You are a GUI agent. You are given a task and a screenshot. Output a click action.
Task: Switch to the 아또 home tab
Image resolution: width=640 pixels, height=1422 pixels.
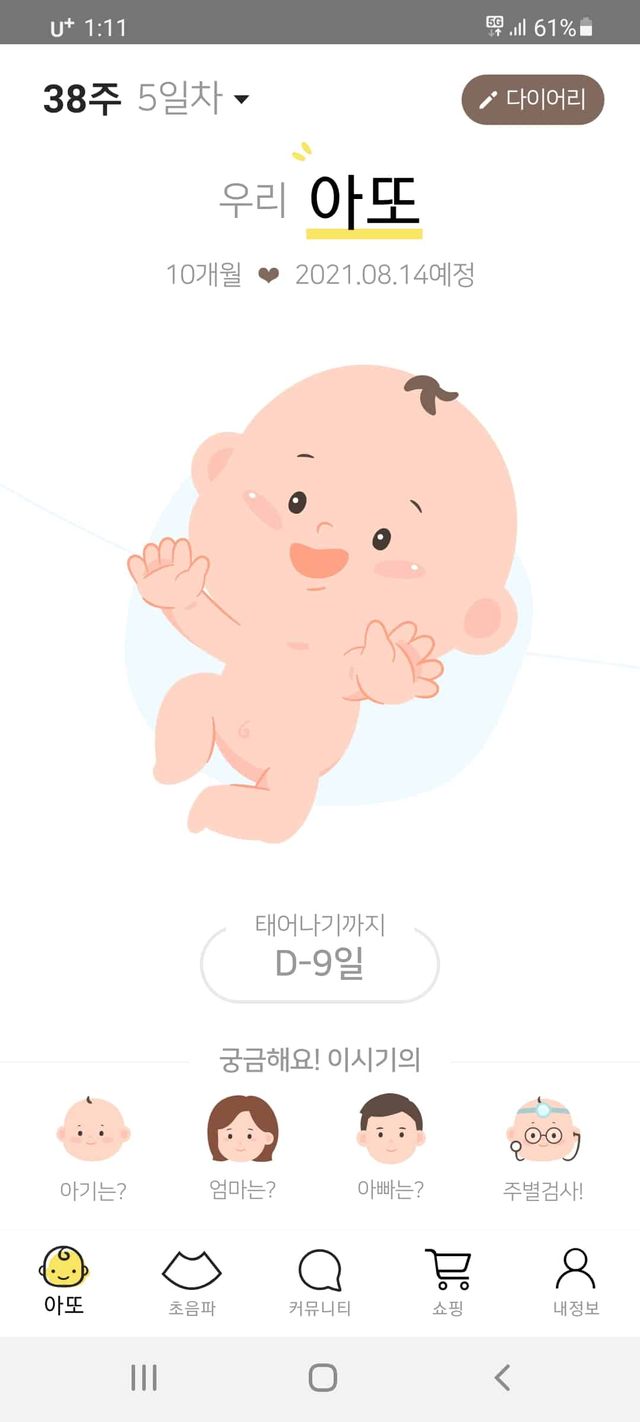[x=64, y=1282]
